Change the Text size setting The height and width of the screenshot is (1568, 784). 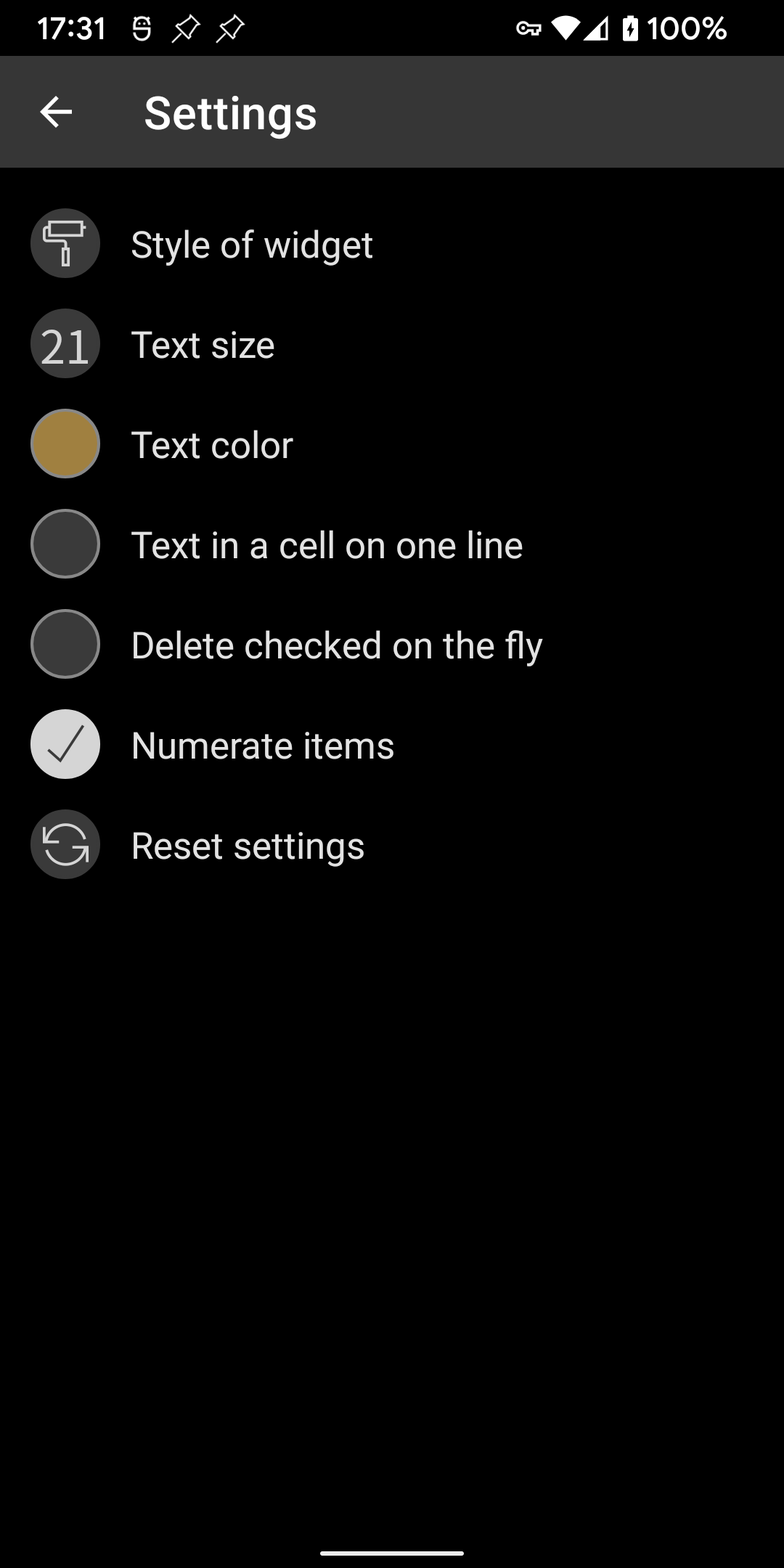pyautogui.click(x=203, y=345)
